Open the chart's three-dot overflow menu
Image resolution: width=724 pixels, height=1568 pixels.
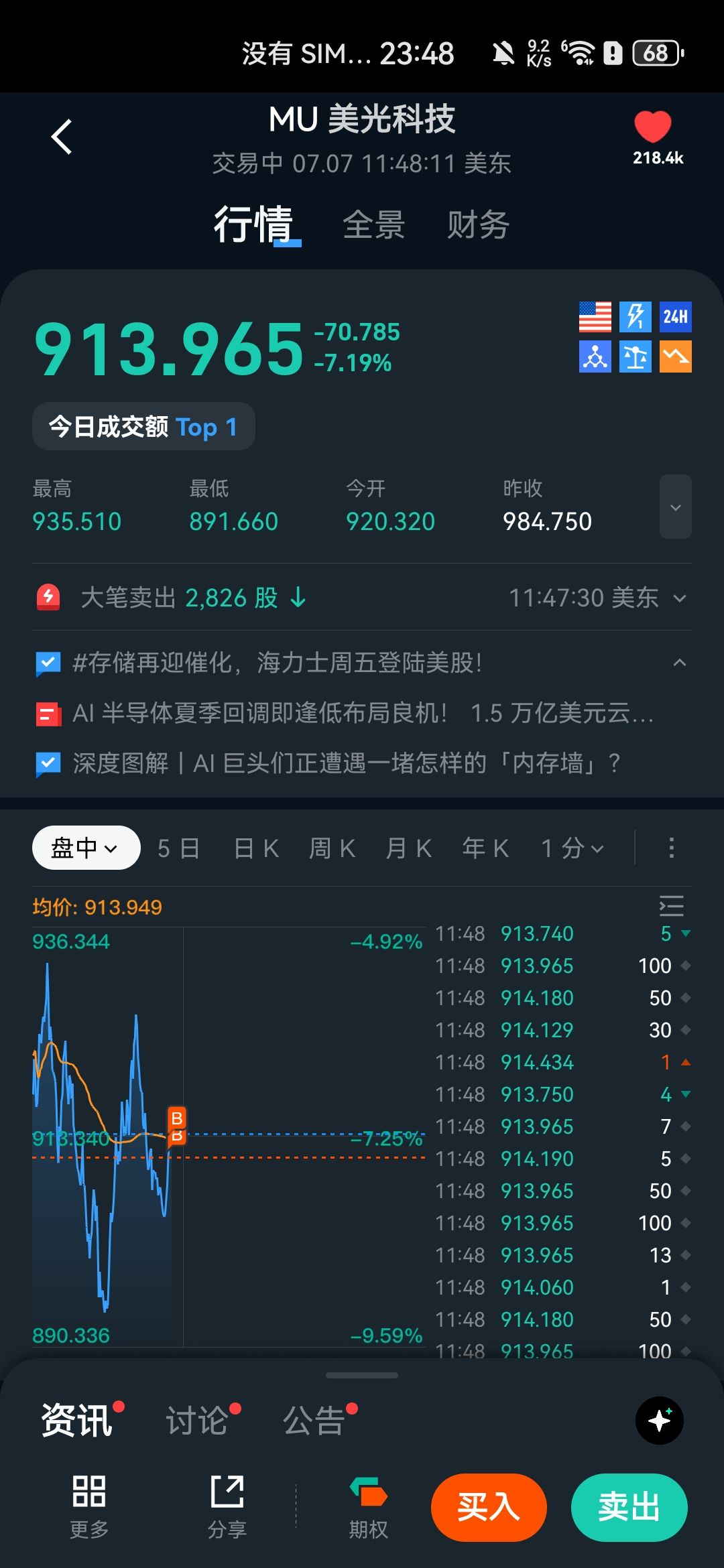tap(671, 848)
